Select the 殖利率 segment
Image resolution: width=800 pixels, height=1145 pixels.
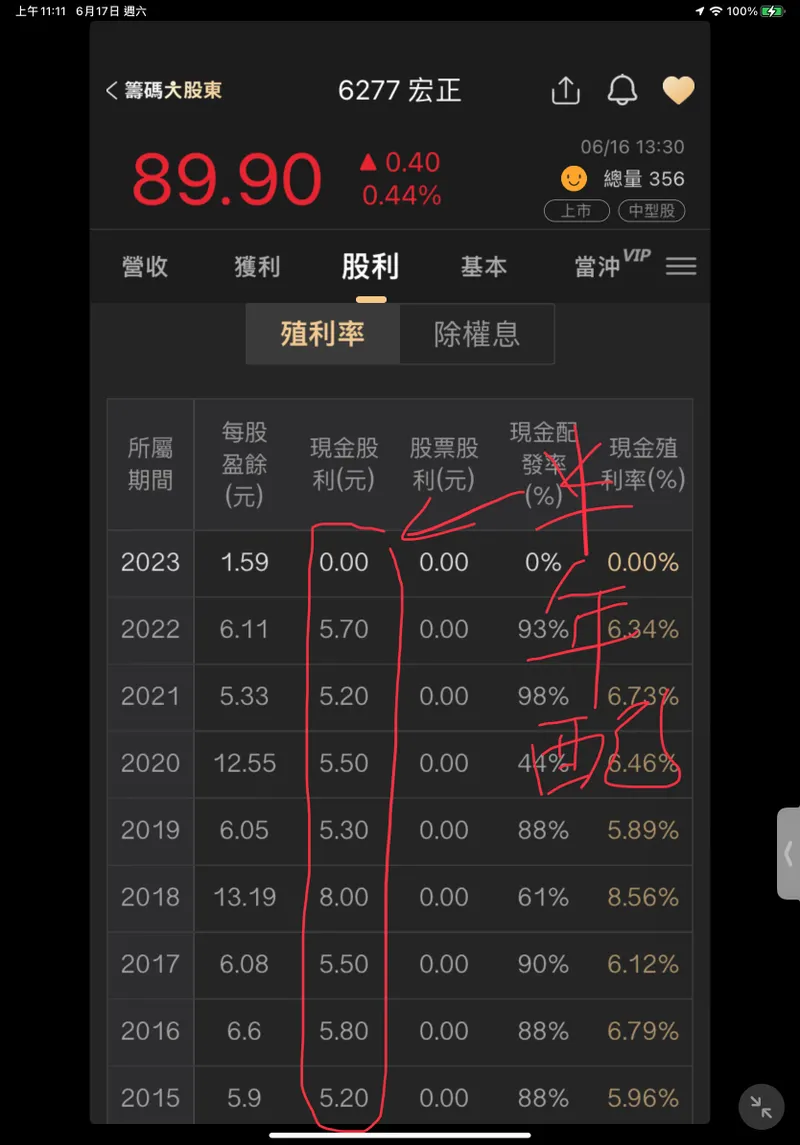322,334
